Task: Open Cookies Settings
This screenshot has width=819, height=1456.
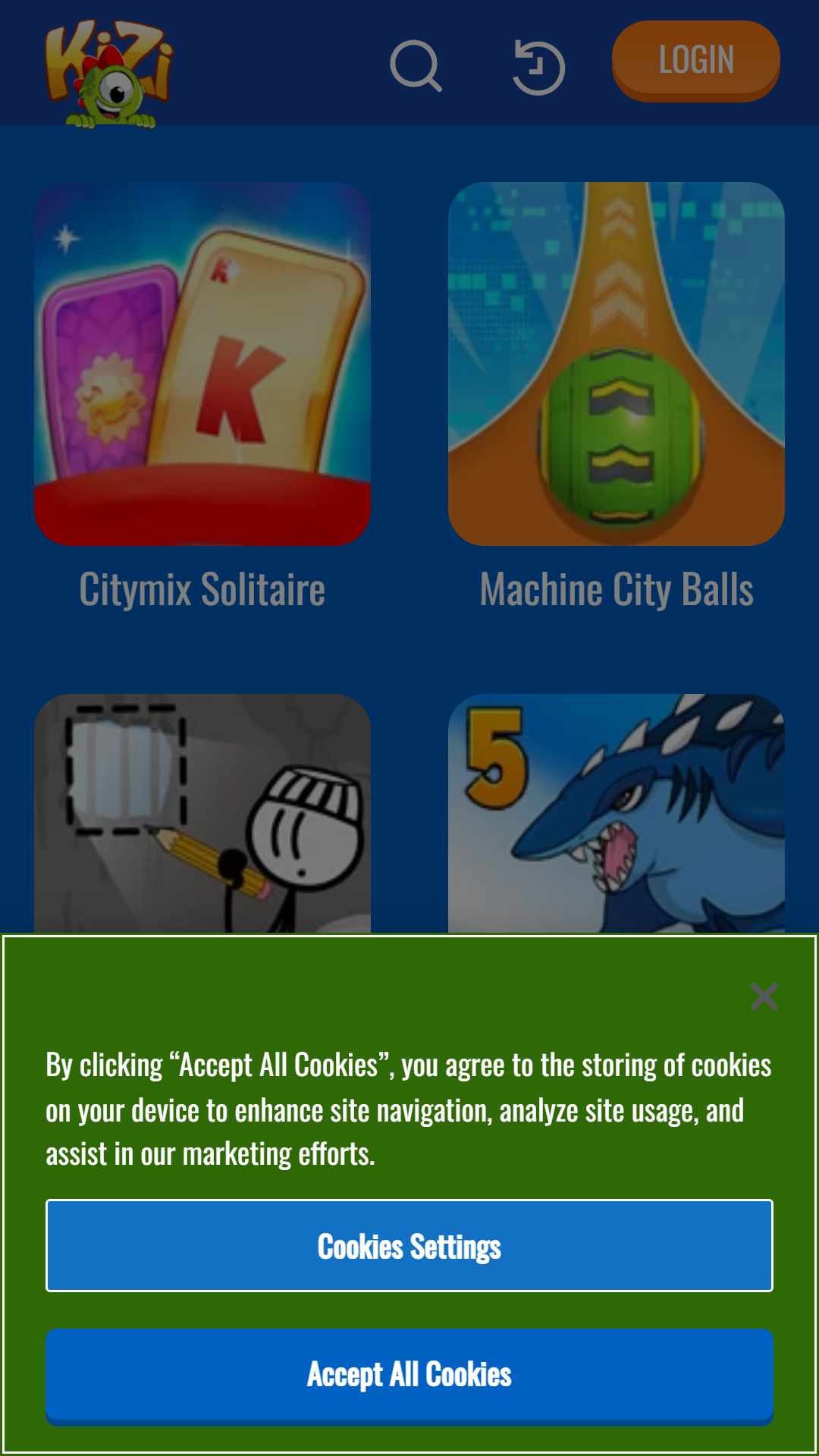Action: [409, 1246]
